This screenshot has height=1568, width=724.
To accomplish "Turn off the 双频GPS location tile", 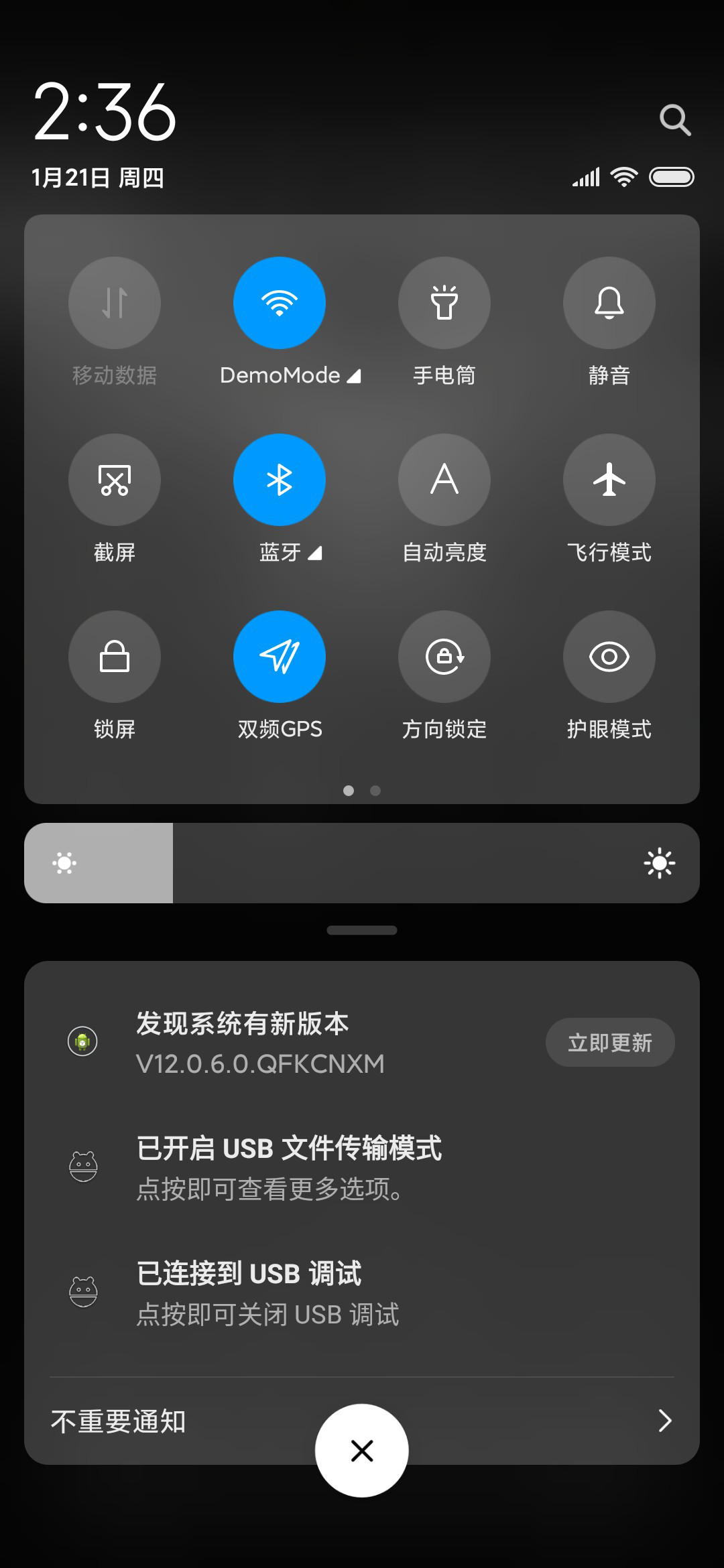I will coord(280,657).
